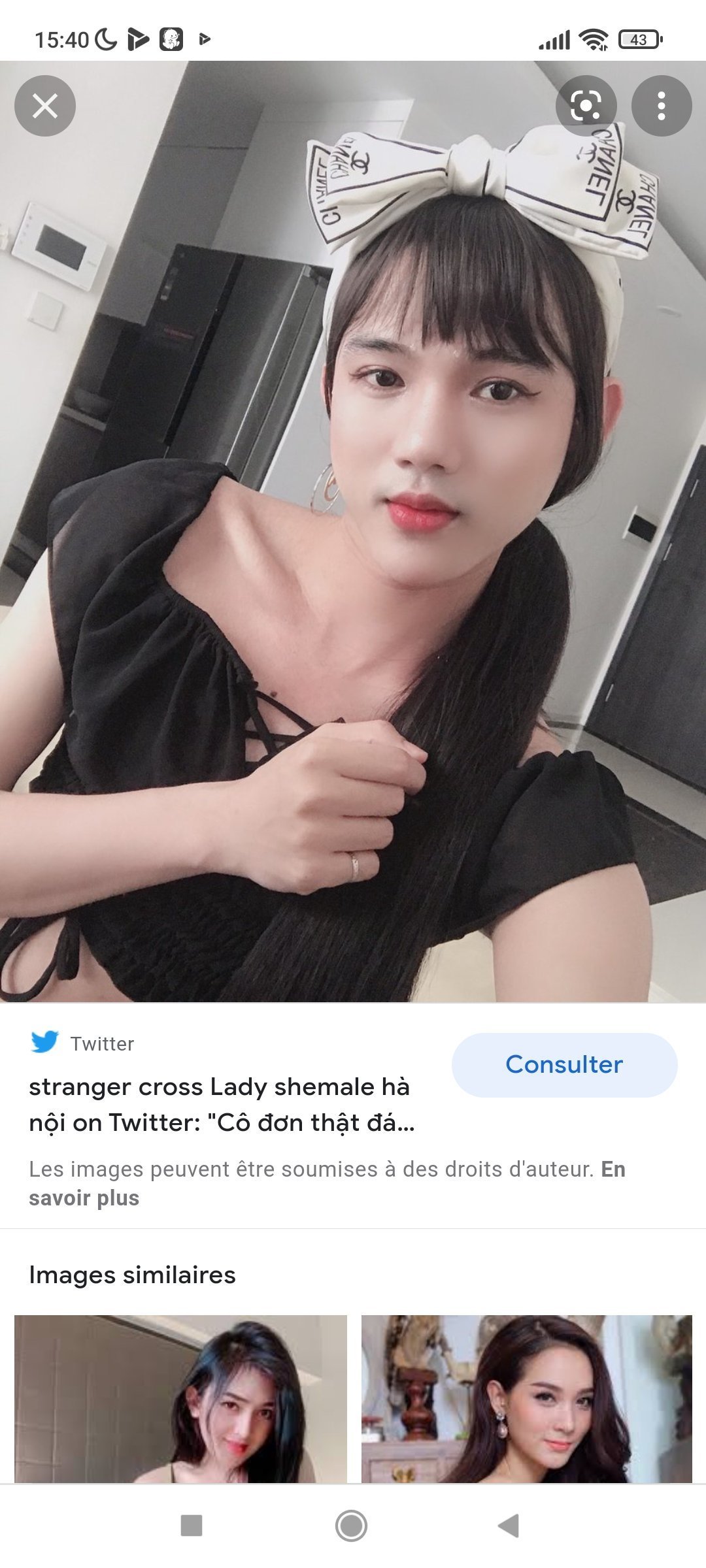Open the "En savoir plus" copyright link
Viewport: 706px width, 1568px height.
click(84, 1198)
